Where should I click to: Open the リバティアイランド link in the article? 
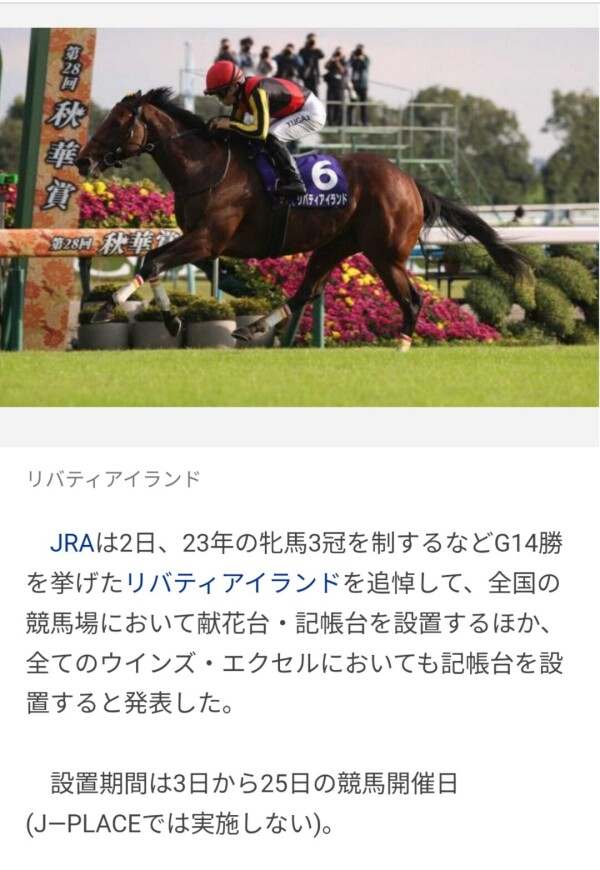(x=233, y=581)
